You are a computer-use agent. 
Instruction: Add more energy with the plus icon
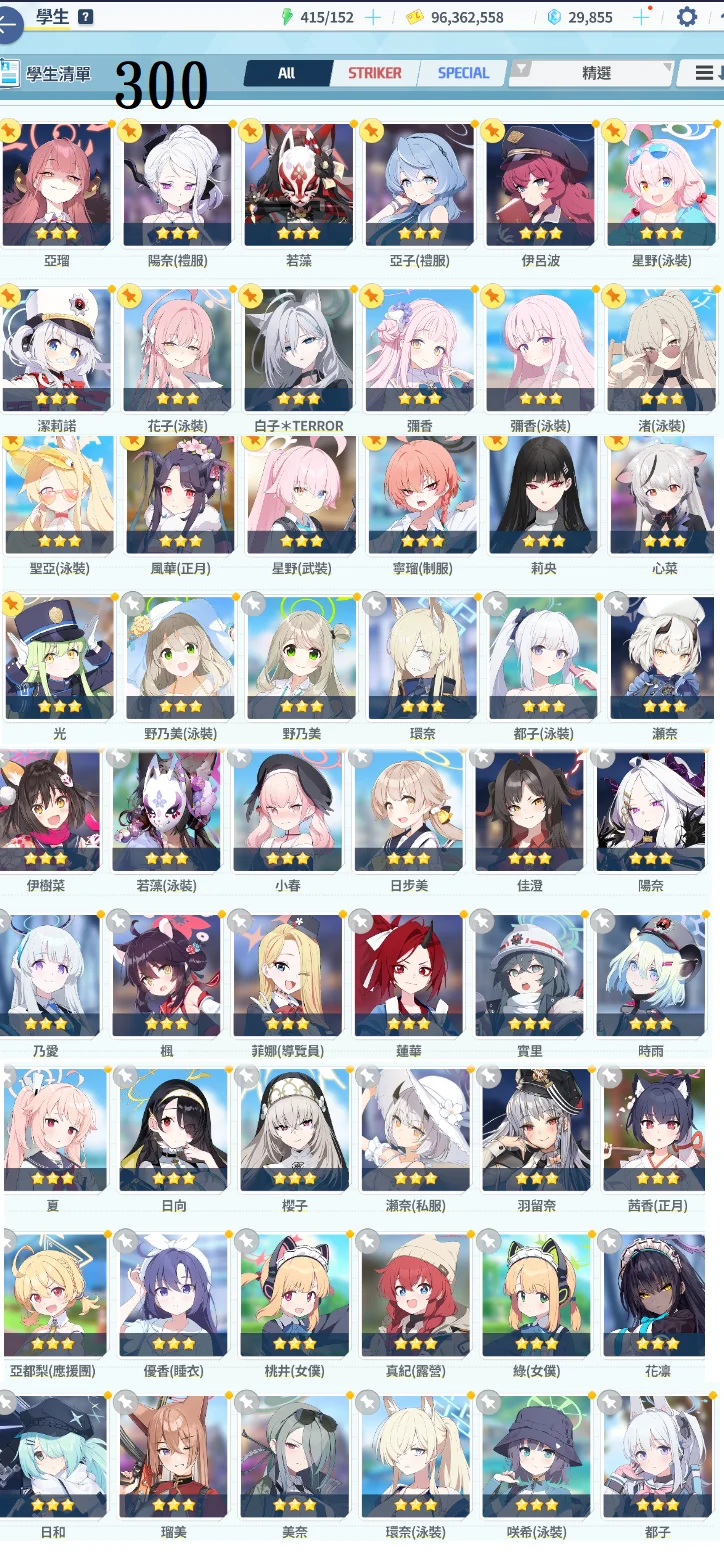click(x=374, y=17)
